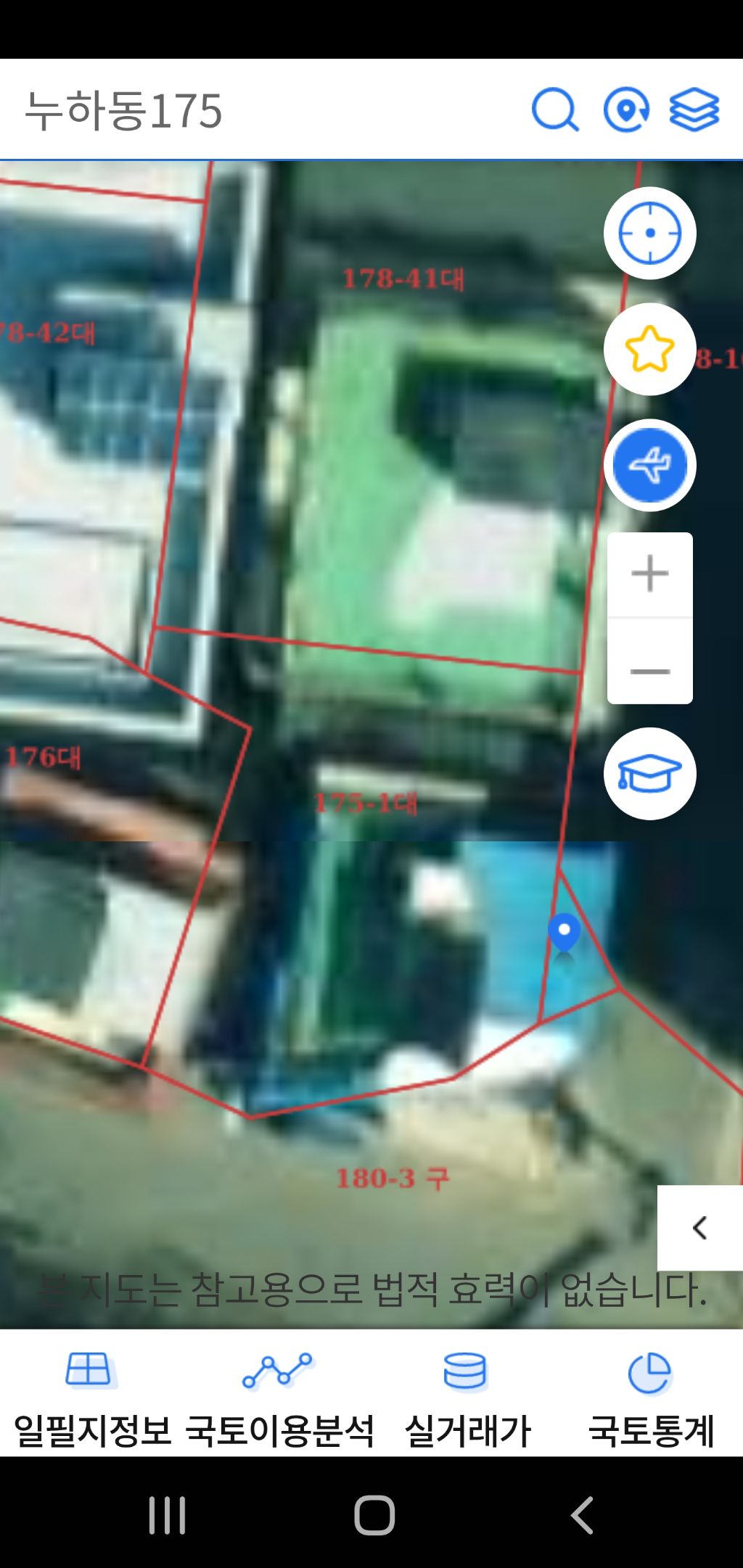Open the map layers icon

click(694, 110)
